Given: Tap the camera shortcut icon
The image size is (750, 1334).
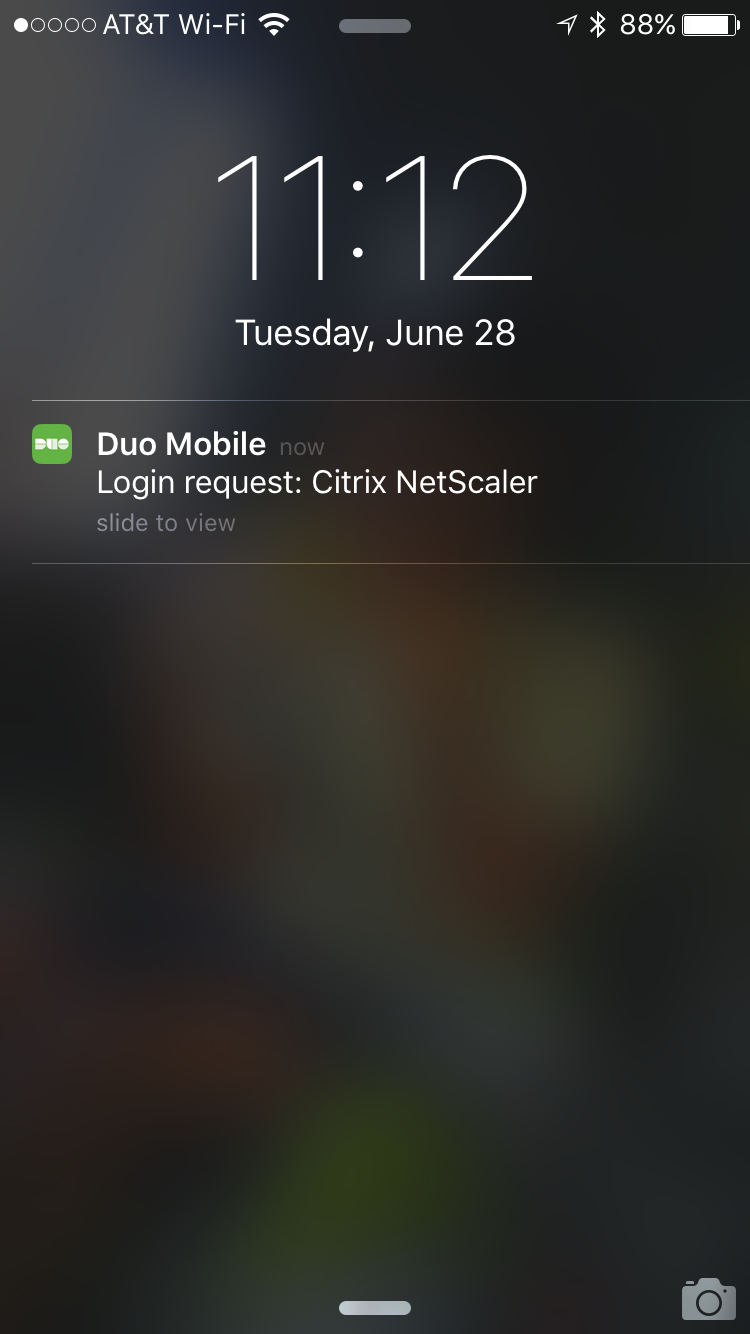Looking at the screenshot, I should [708, 1299].
